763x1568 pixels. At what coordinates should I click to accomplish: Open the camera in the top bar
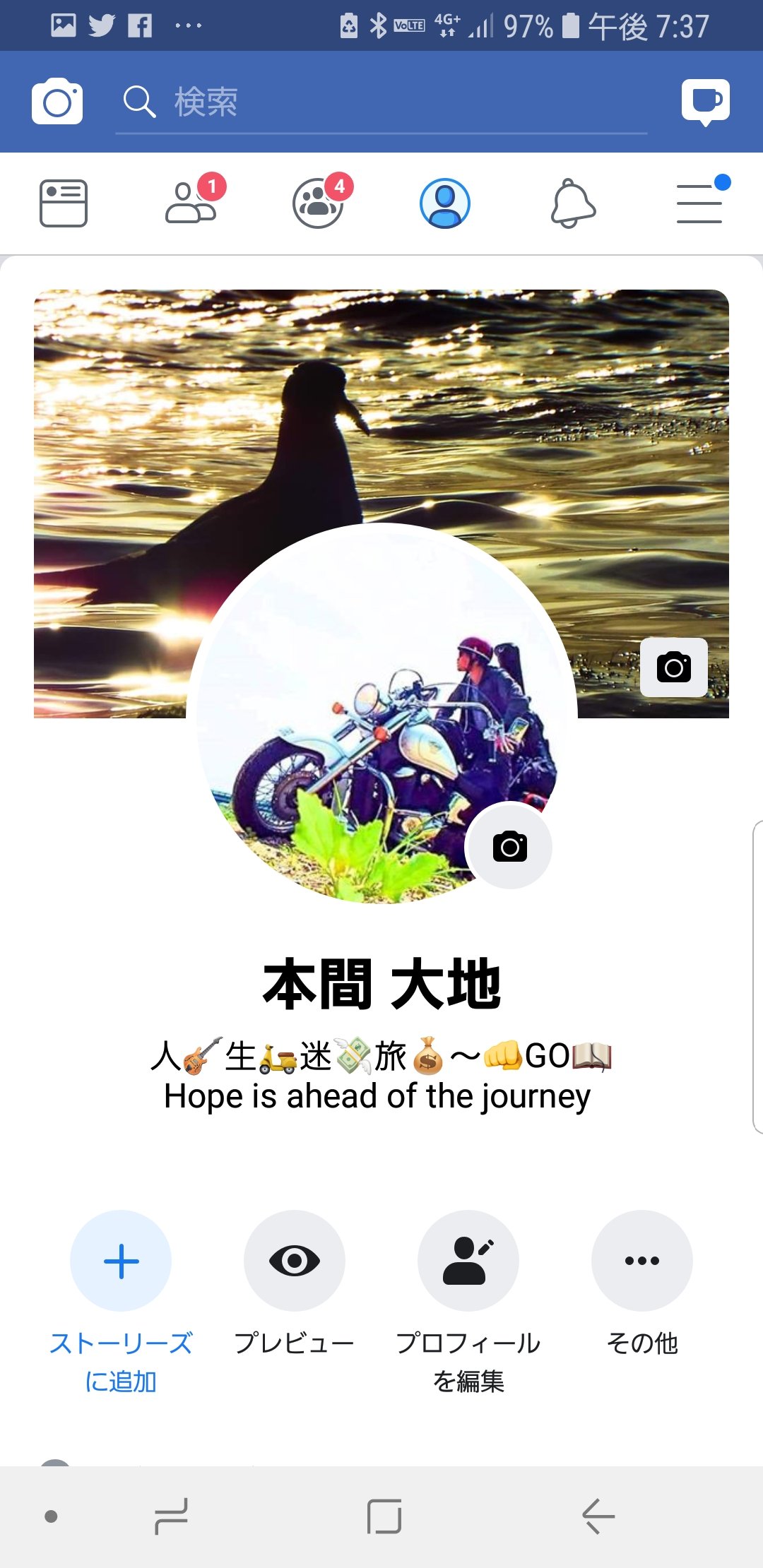coord(57,102)
